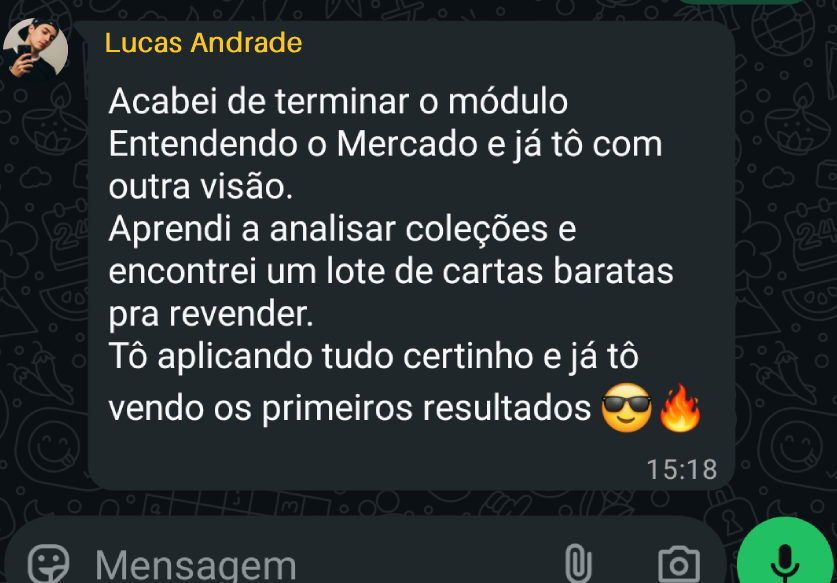837x583 pixels.
Task: Tap the voice message microphone button
Action: click(786, 556)
